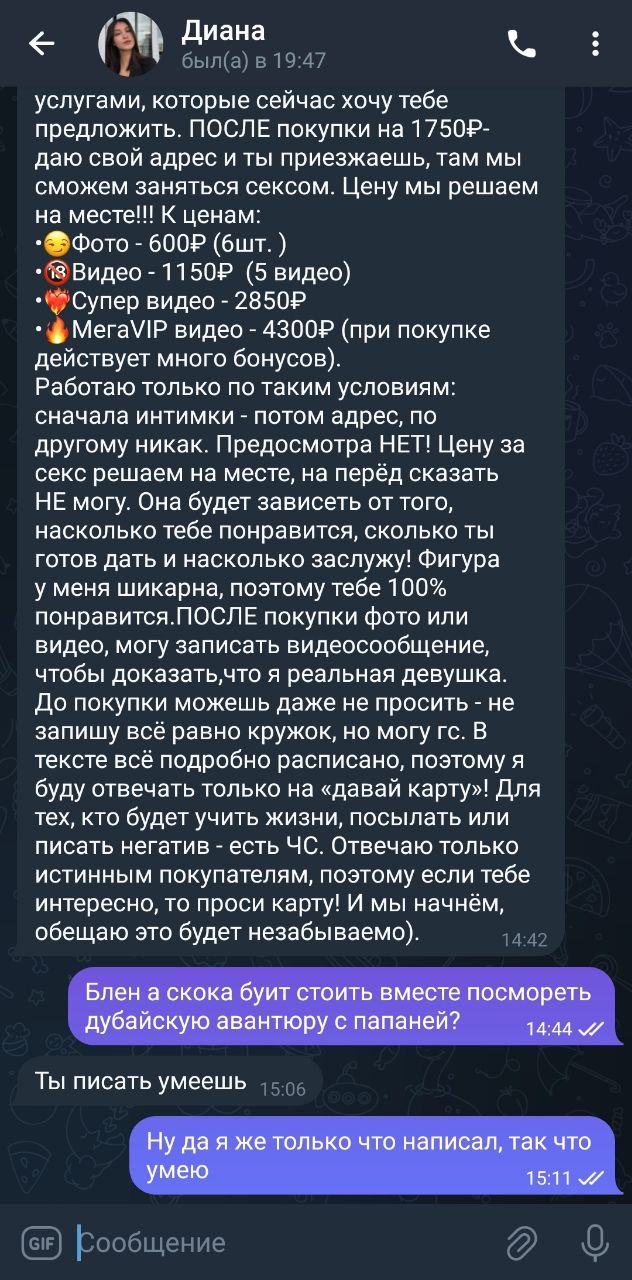Attach a file with the paperclip
632x1280 pixels.
pyautogui.click(x=520, y=1243)
